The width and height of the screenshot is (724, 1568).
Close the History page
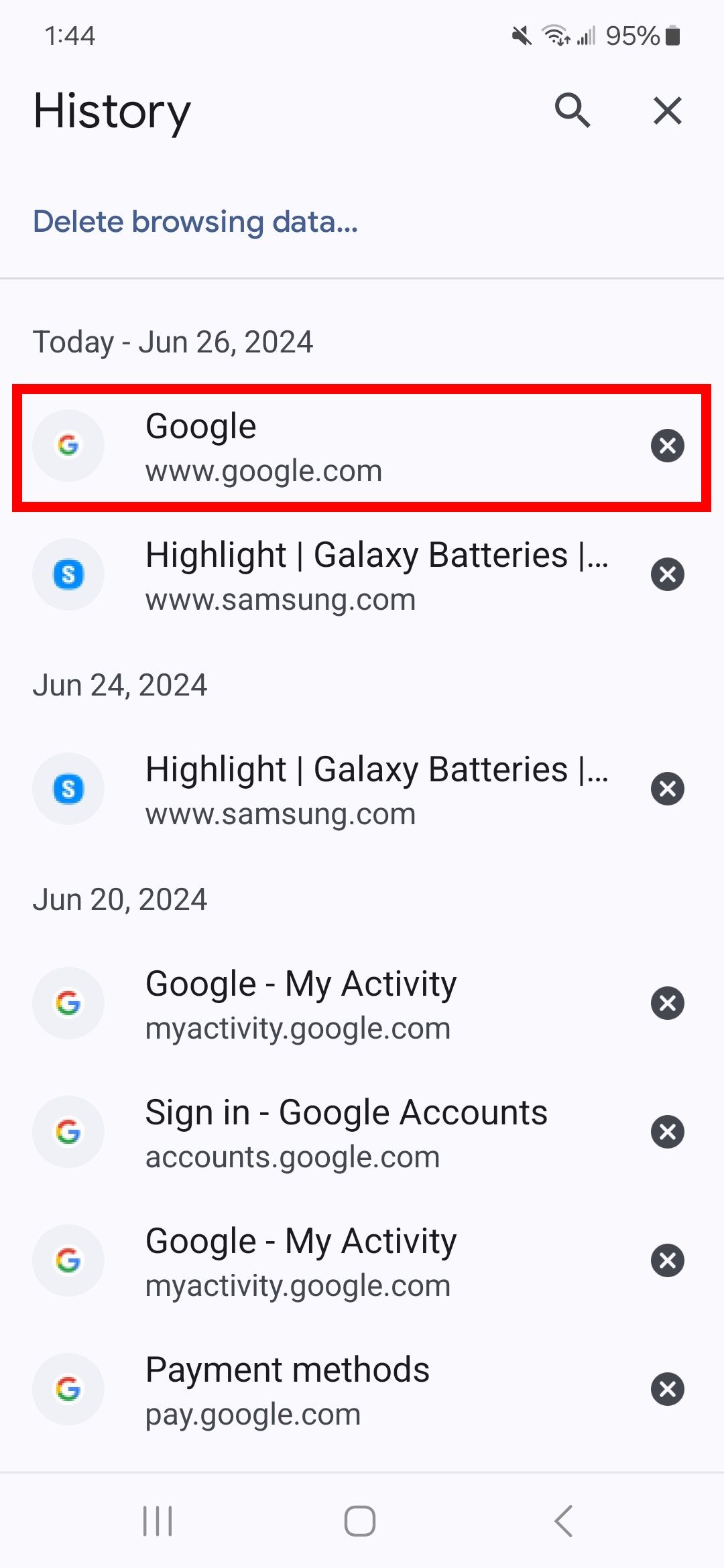(668, 111)
